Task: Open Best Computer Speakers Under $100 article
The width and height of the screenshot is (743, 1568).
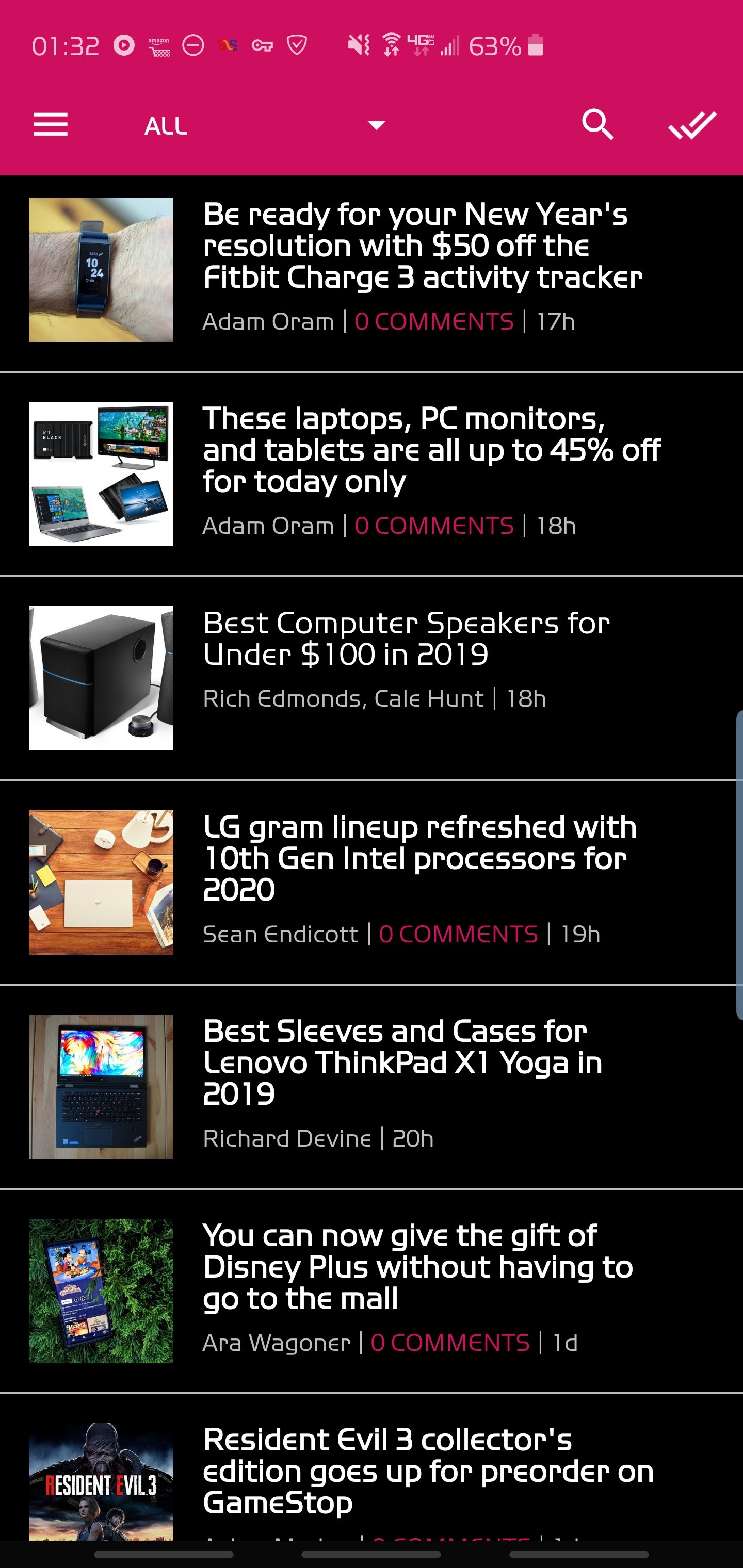Action: point(406,639)
